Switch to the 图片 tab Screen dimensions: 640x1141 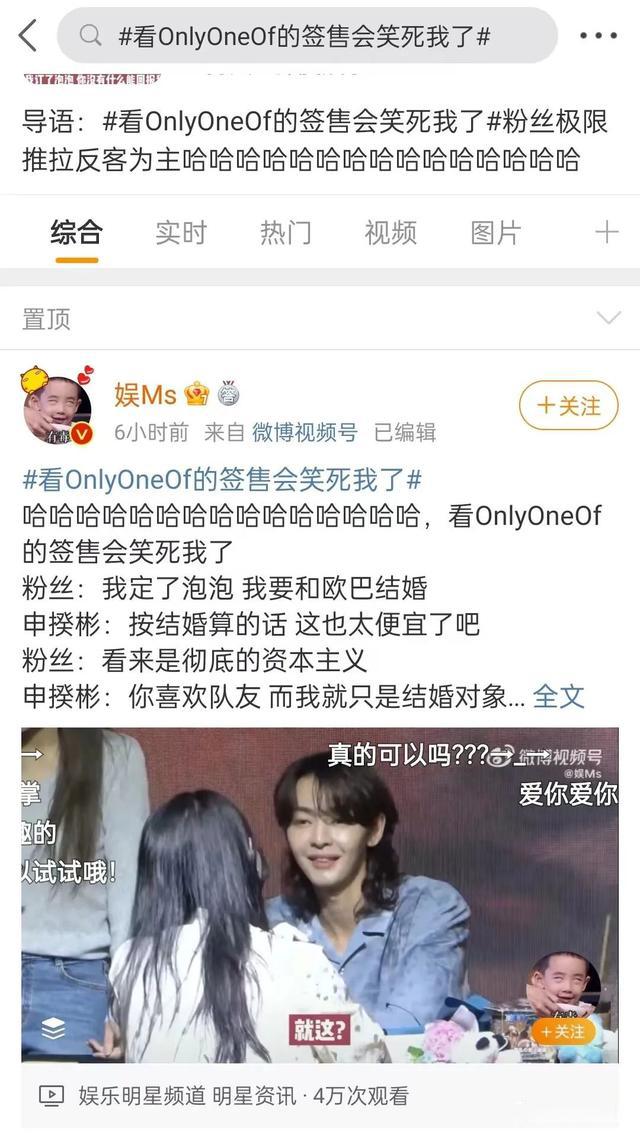pyautogui.click(x=496, y=233)
